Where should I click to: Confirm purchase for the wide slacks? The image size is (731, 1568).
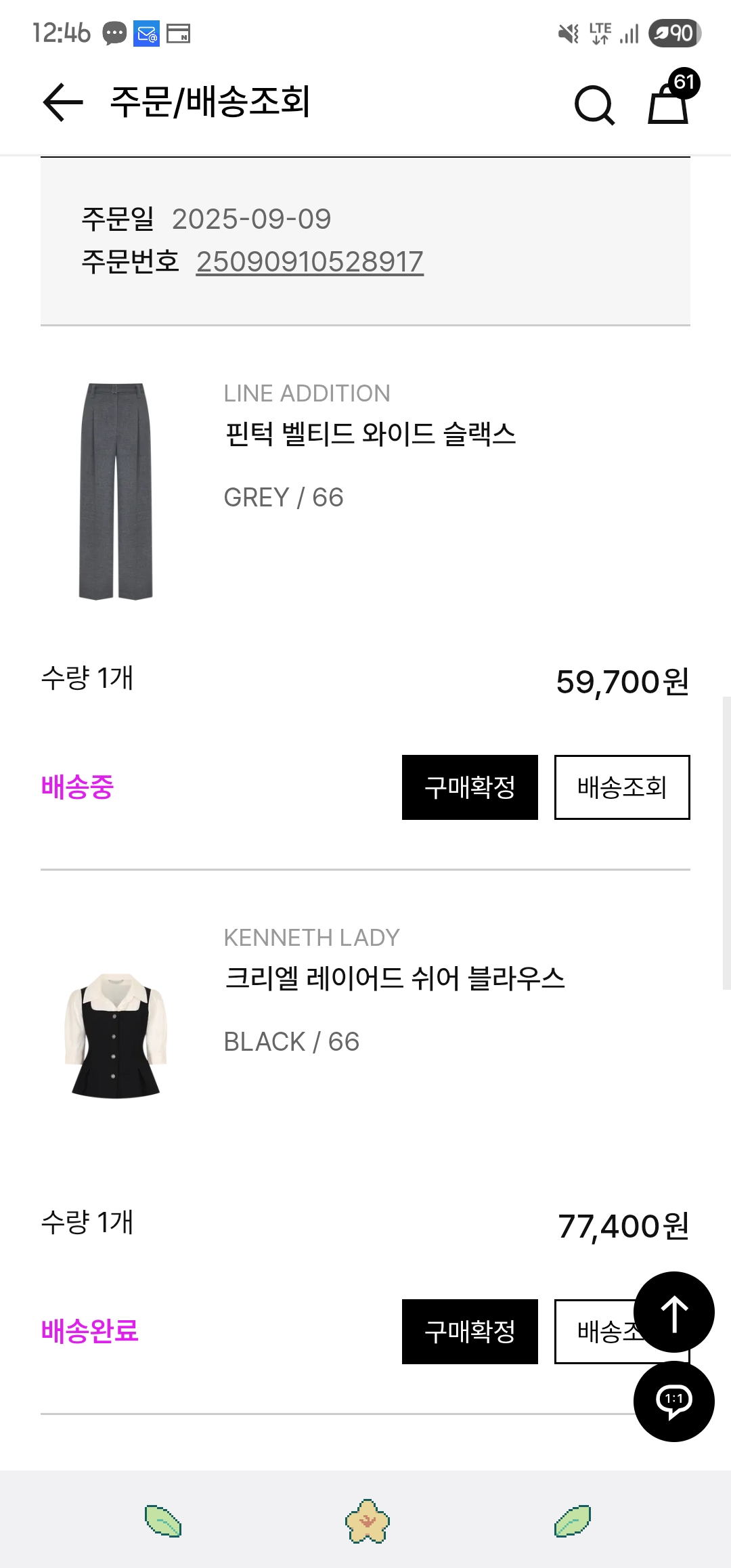pyautogui.click(x=470, y=787)
